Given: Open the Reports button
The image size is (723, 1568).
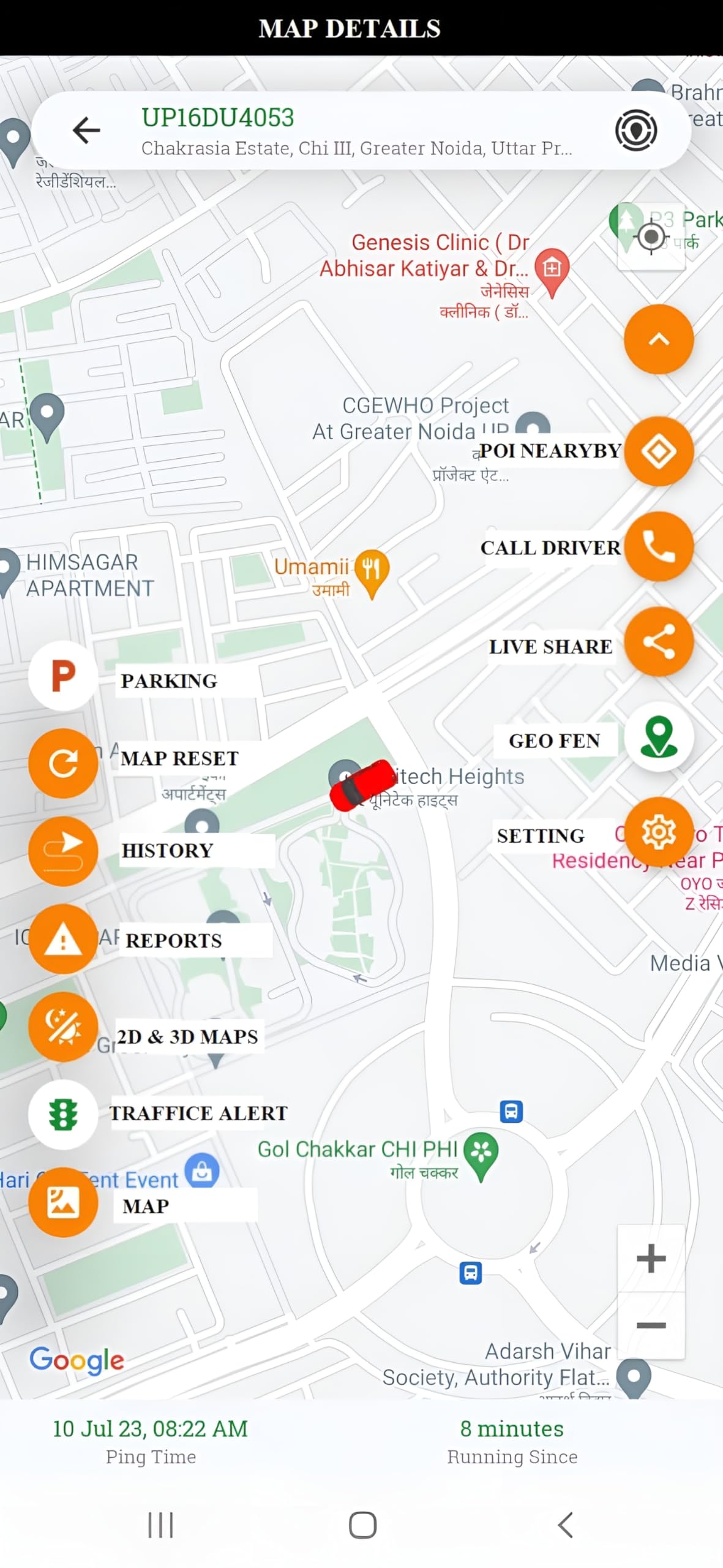Looking at the screenshot, I should point(63,939).
